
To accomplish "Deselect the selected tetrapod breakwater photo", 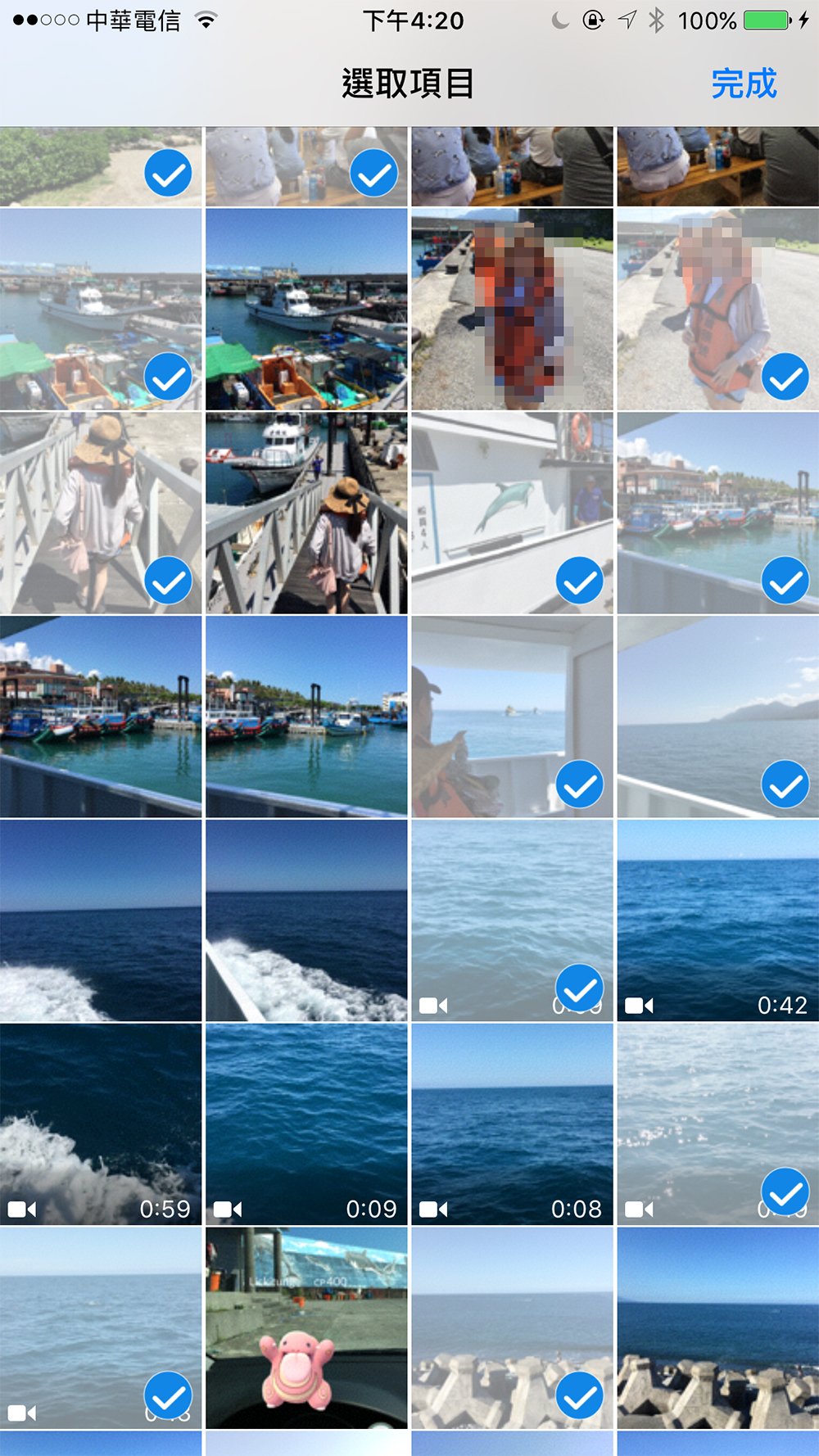I will click(x=512, y=1327).
